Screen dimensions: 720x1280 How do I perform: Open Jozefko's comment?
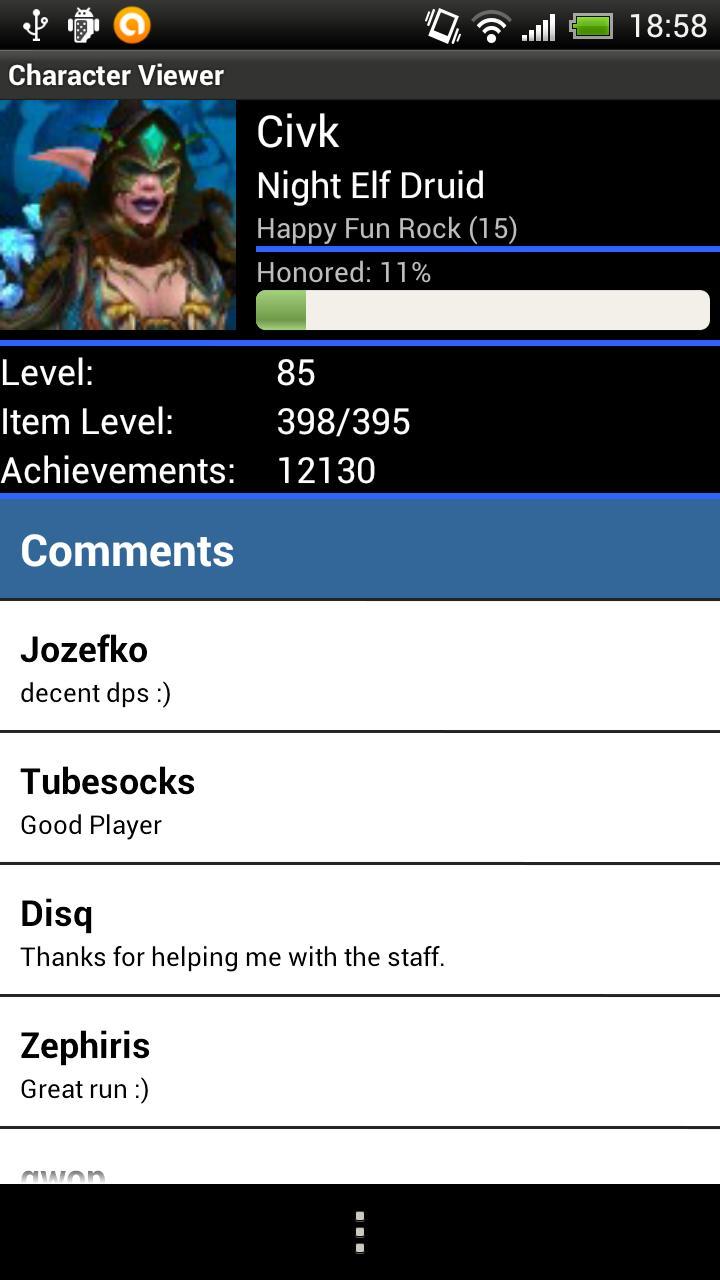pos(360,667)
